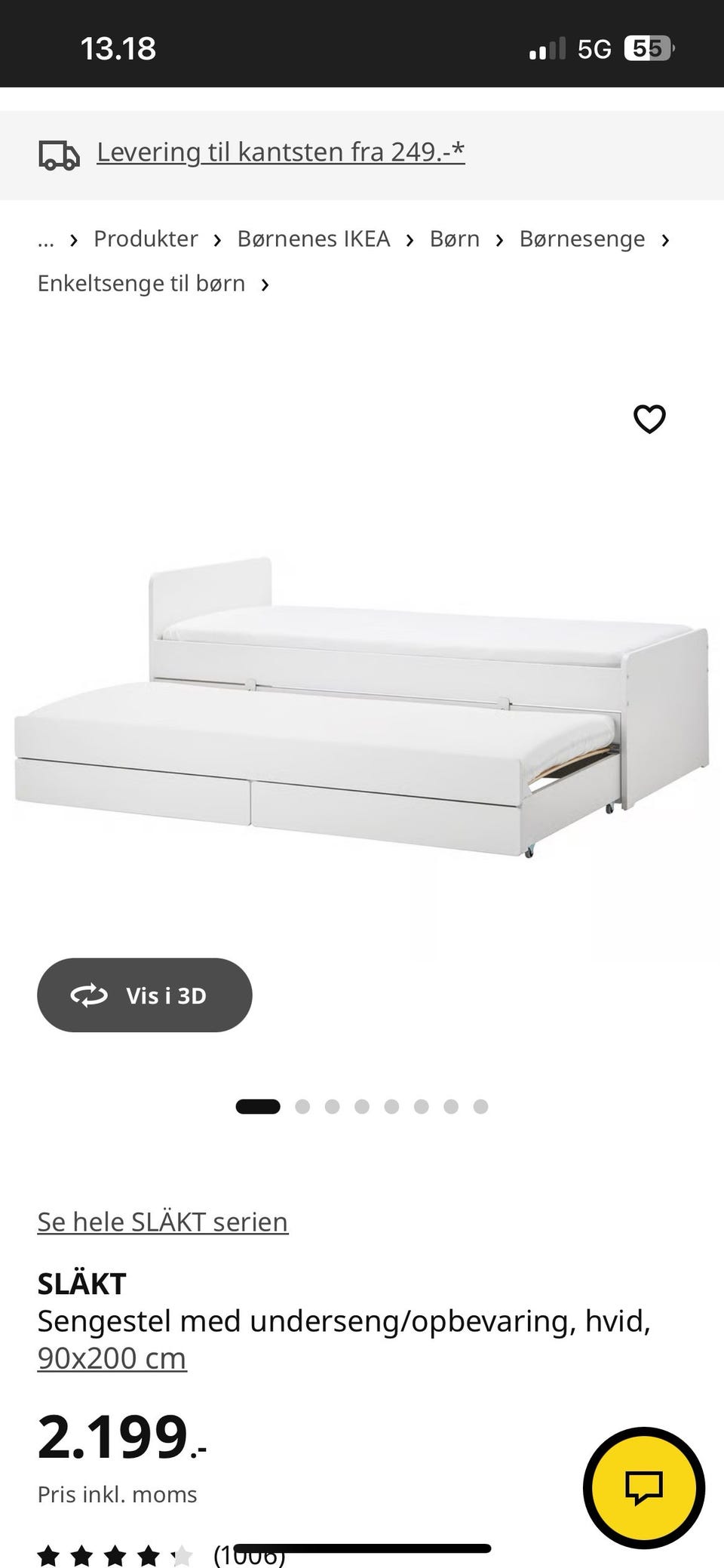Open the yellow chat button
The image size is (724, 1568).
(643, 1487)
